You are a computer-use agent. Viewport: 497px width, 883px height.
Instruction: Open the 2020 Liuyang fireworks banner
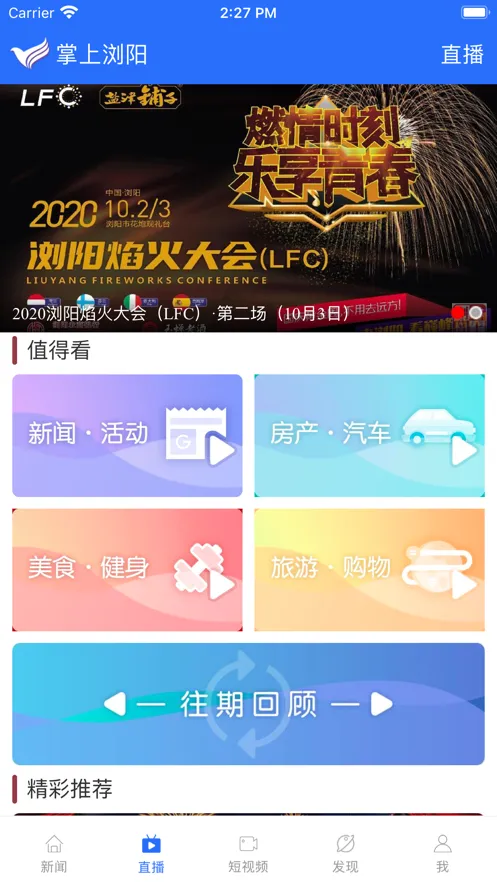[248, 208]
